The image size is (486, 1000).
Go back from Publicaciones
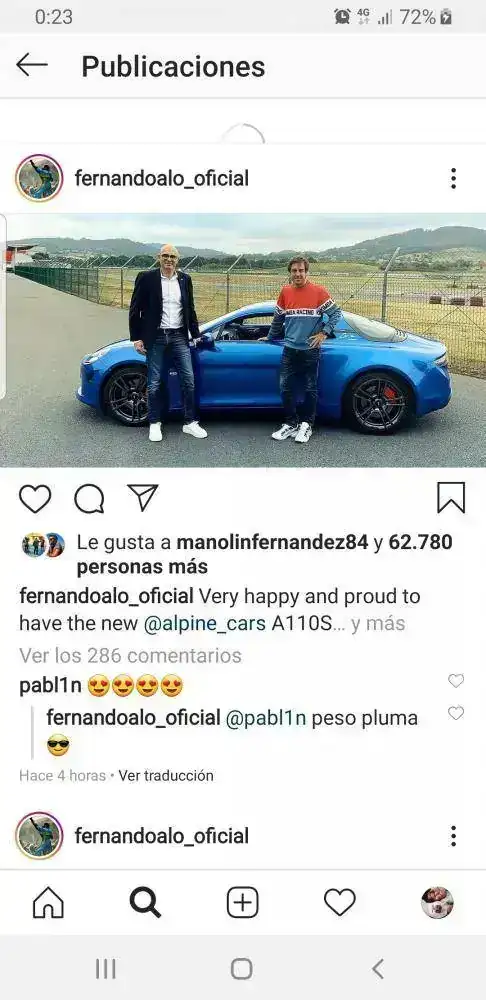(32, 65)
